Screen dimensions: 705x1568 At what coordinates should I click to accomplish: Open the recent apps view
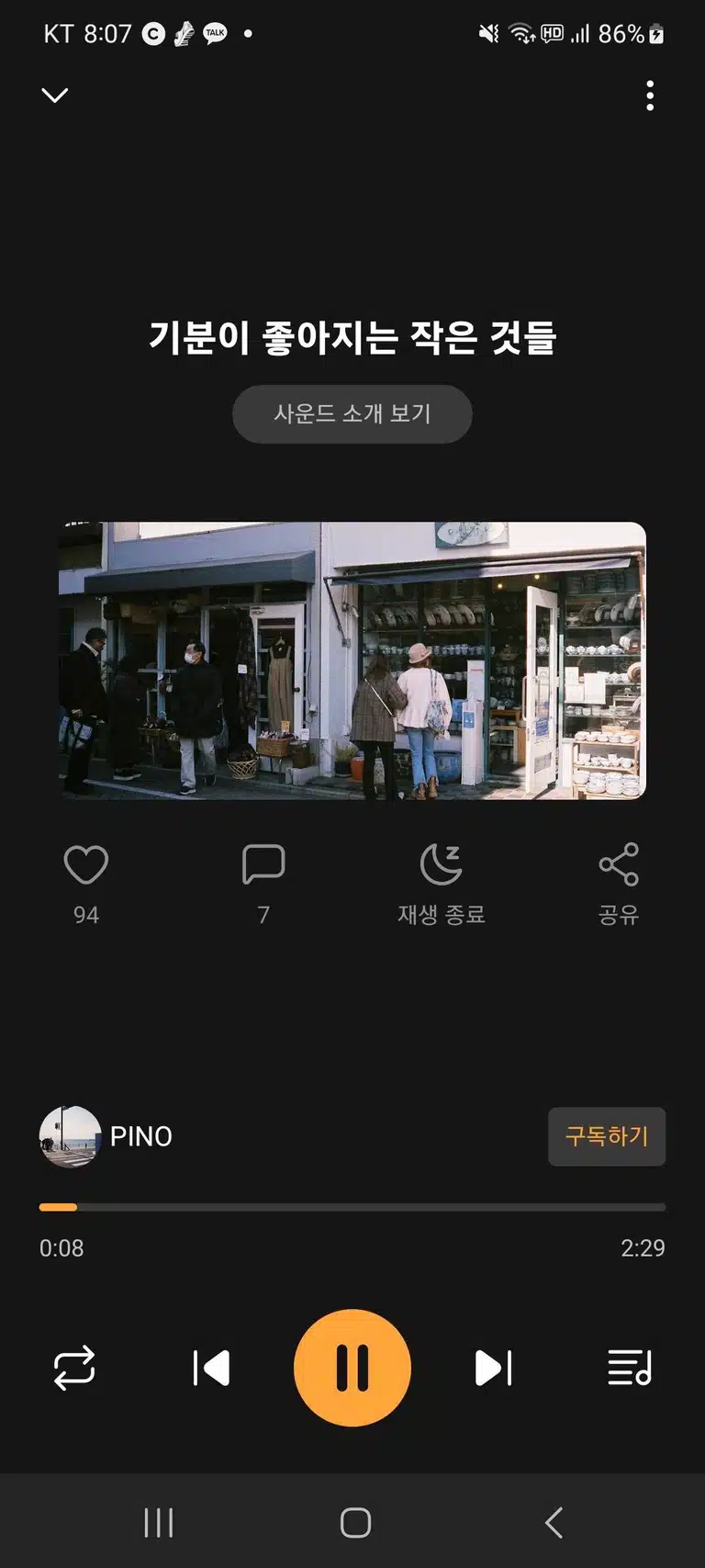coord(159,1522)
